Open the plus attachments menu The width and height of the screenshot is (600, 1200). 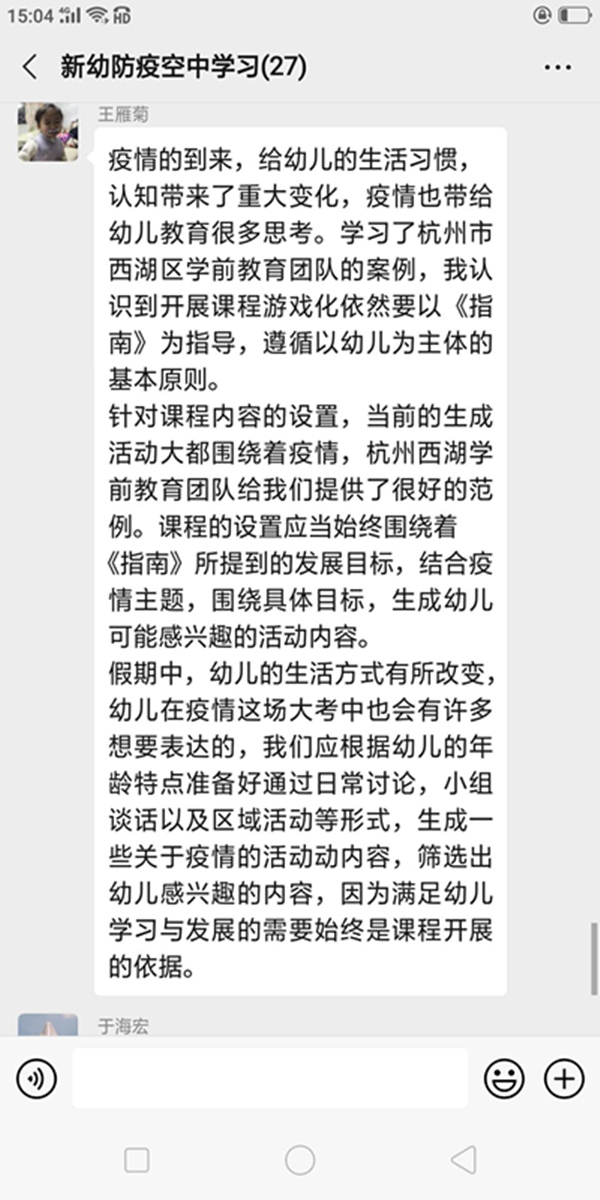pyautogui.click(x=564, y=1078)
